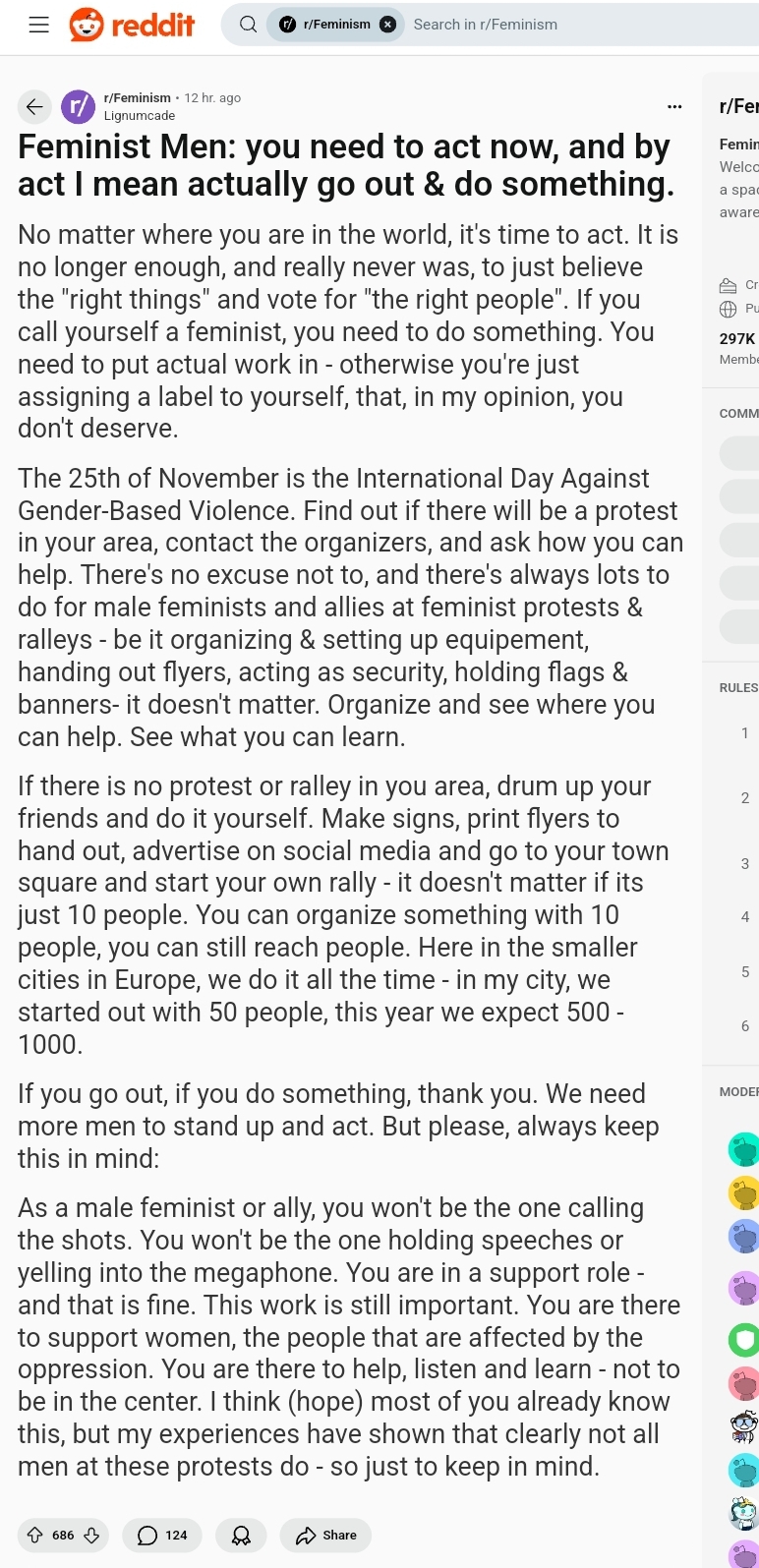The width and height of the screenshot is (759, 1568).
Task: Go to the Reddit home logo
Action: coord(132,25)
